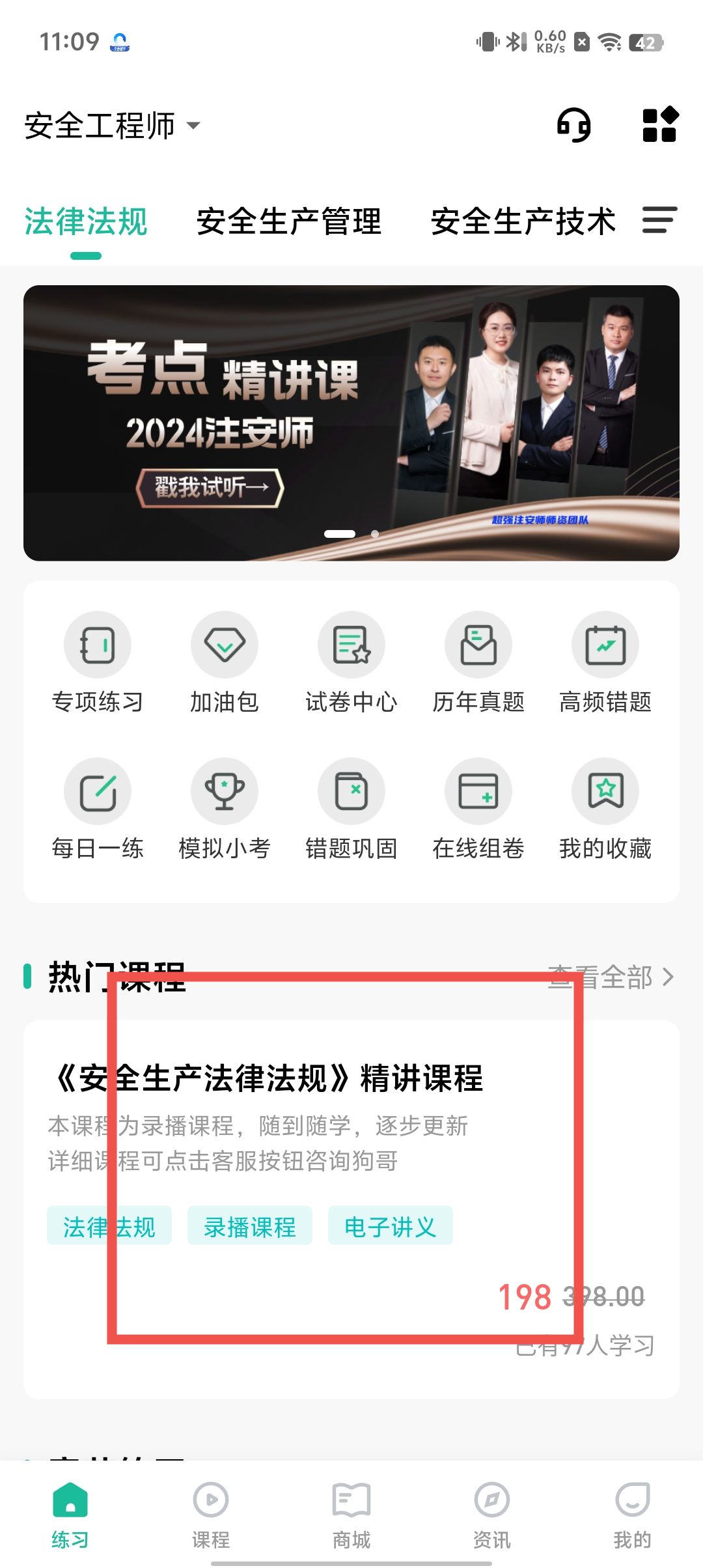Switch to 安全生产管理 tab
This screenshot has width=703, height=1568.
(288, 221)
